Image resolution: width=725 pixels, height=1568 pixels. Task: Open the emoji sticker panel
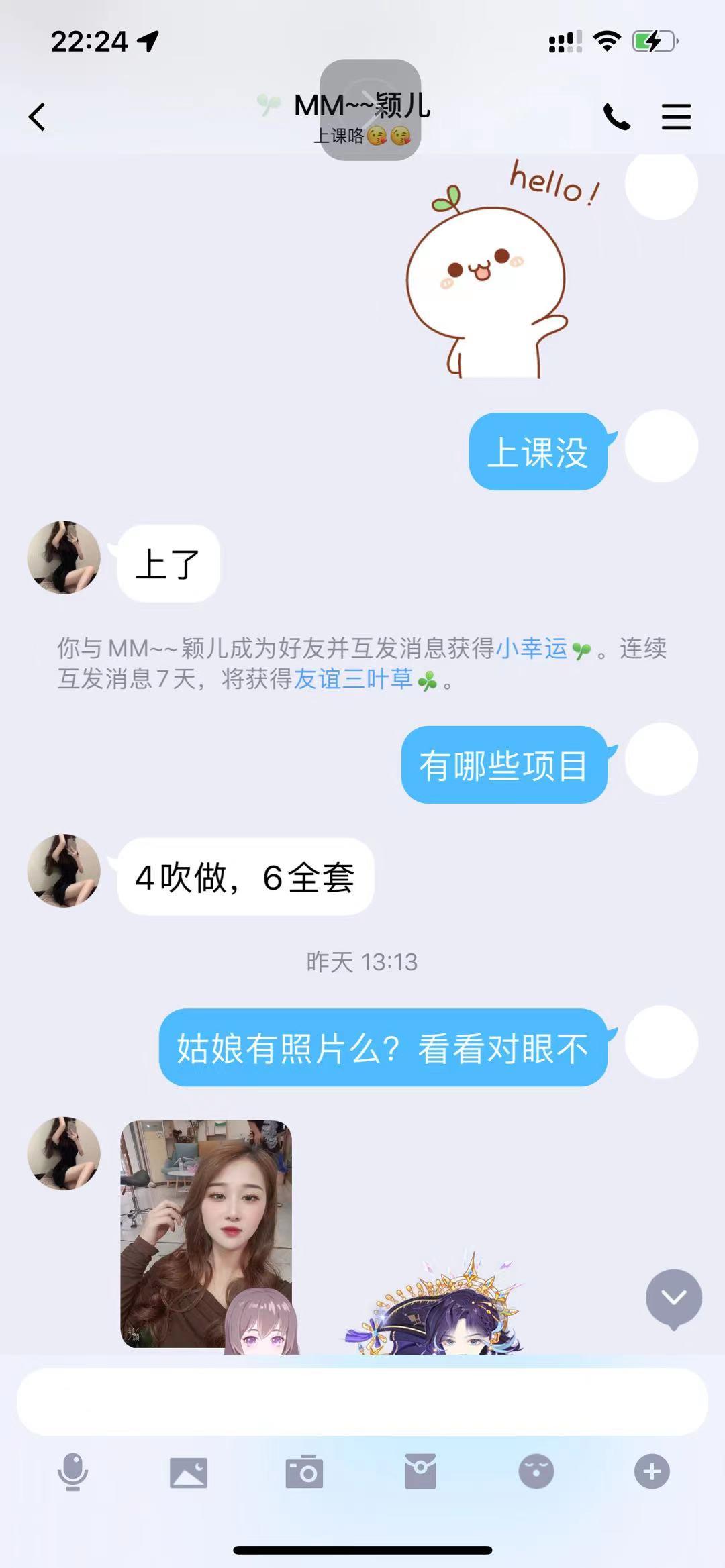(536, 1472)
